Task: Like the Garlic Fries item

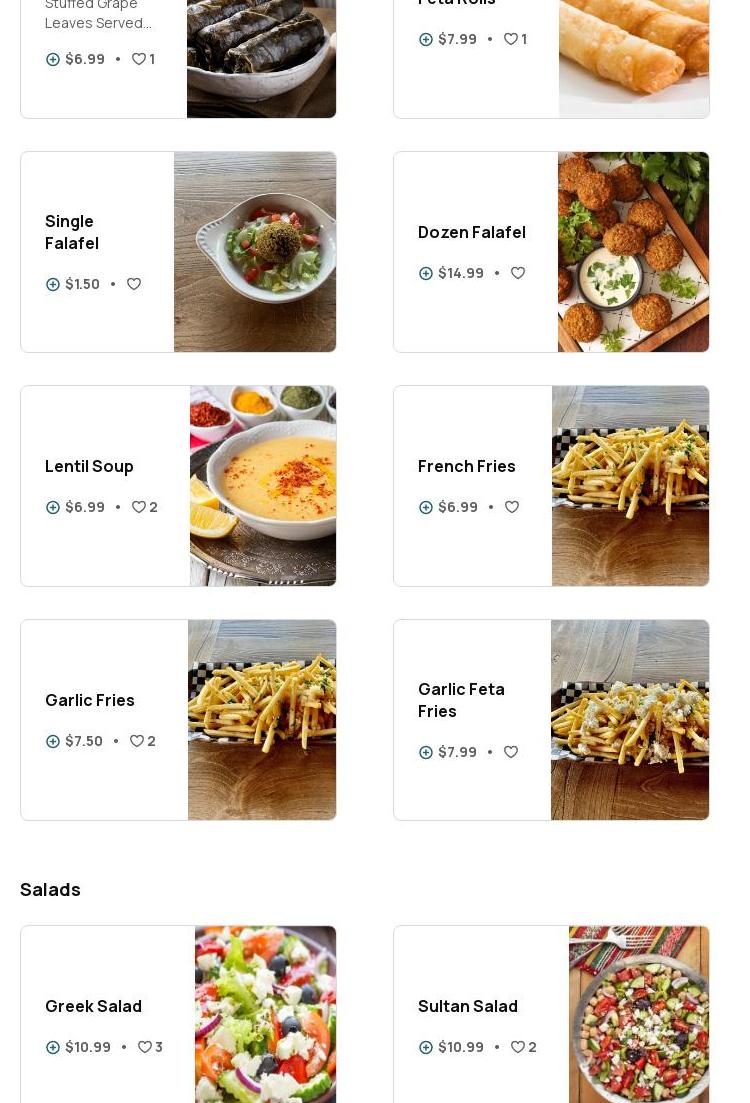Action: click(x=137, y=741)
